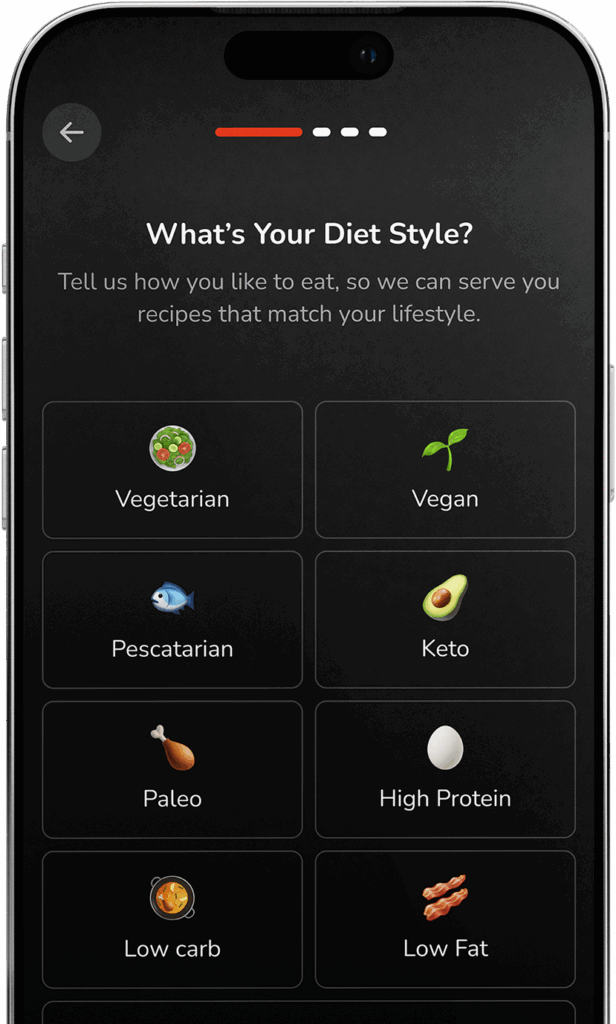Select the Low carb diet
This screenshot has height=1024, width=616.
coord(172,920)
